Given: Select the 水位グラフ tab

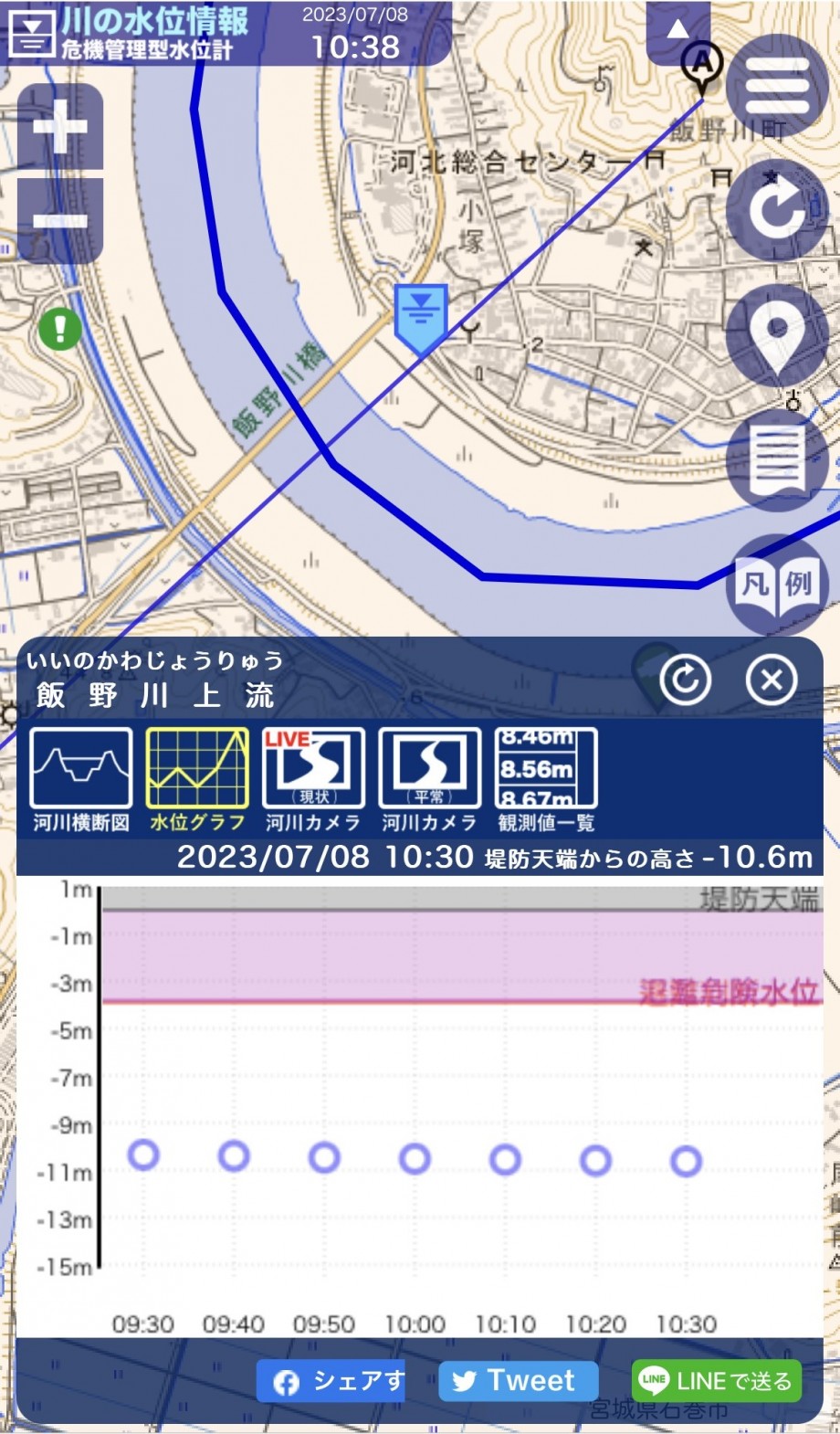Looking at the screenshot, I should (x=197, y=780).
